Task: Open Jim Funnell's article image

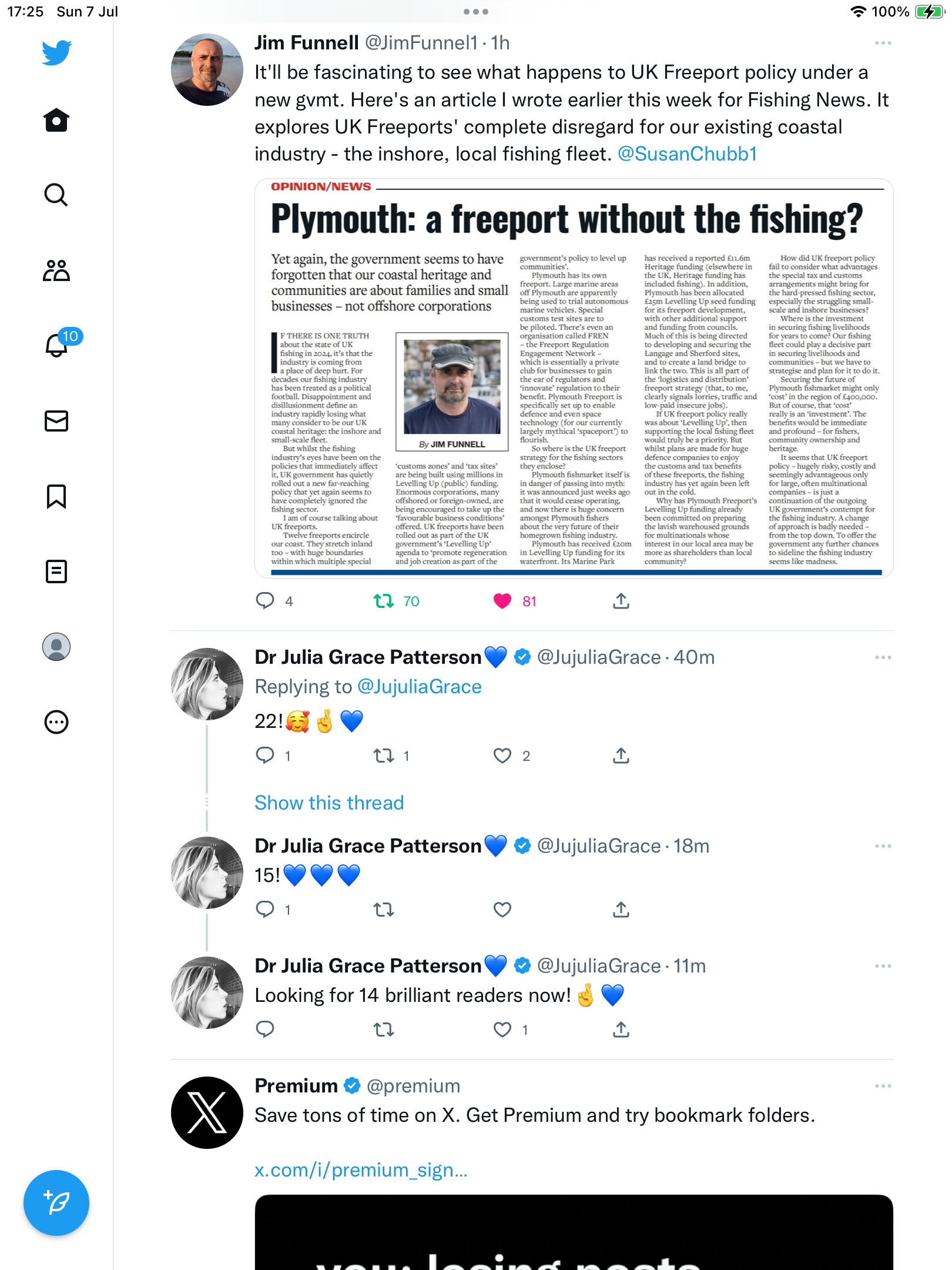Action: pos(574,379)
